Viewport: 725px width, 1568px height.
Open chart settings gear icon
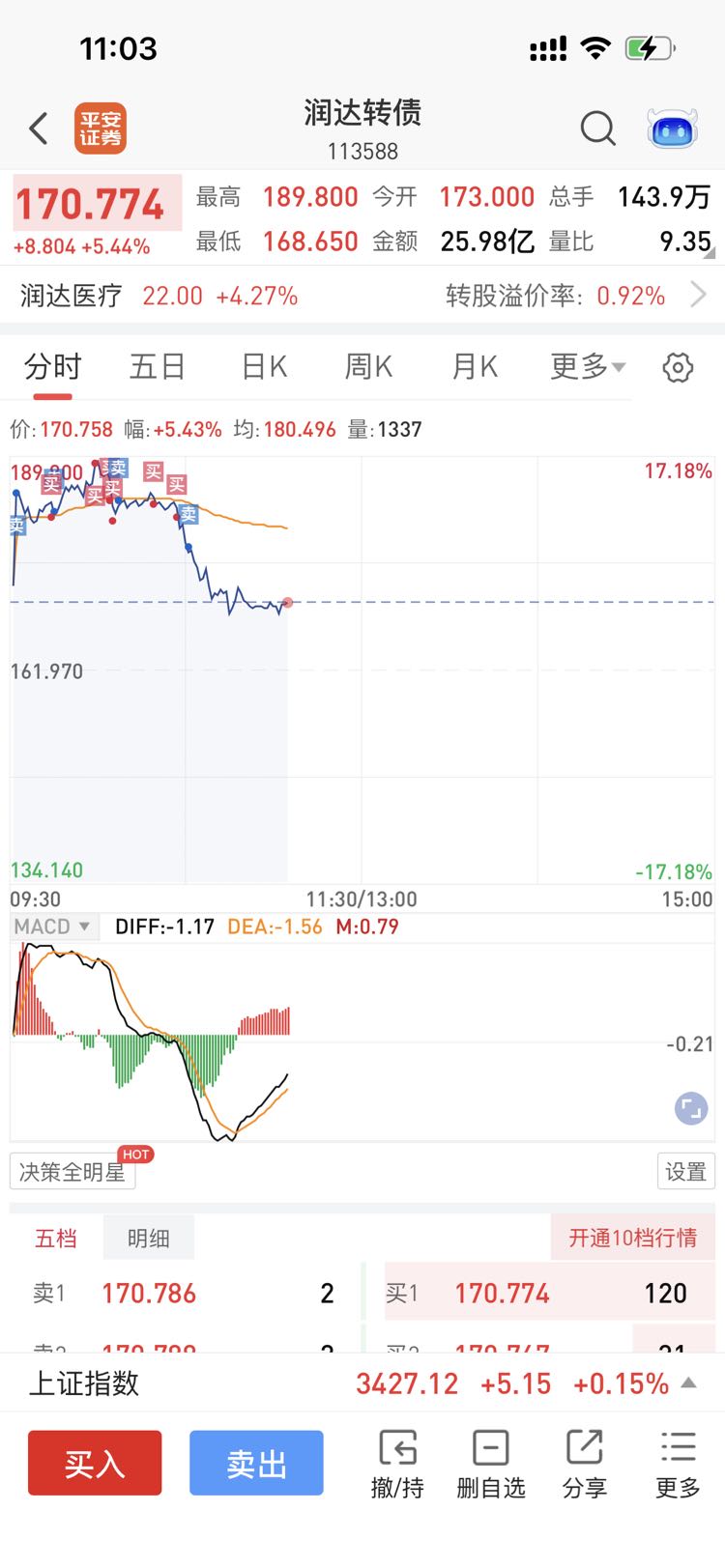(x=678, y=367)
